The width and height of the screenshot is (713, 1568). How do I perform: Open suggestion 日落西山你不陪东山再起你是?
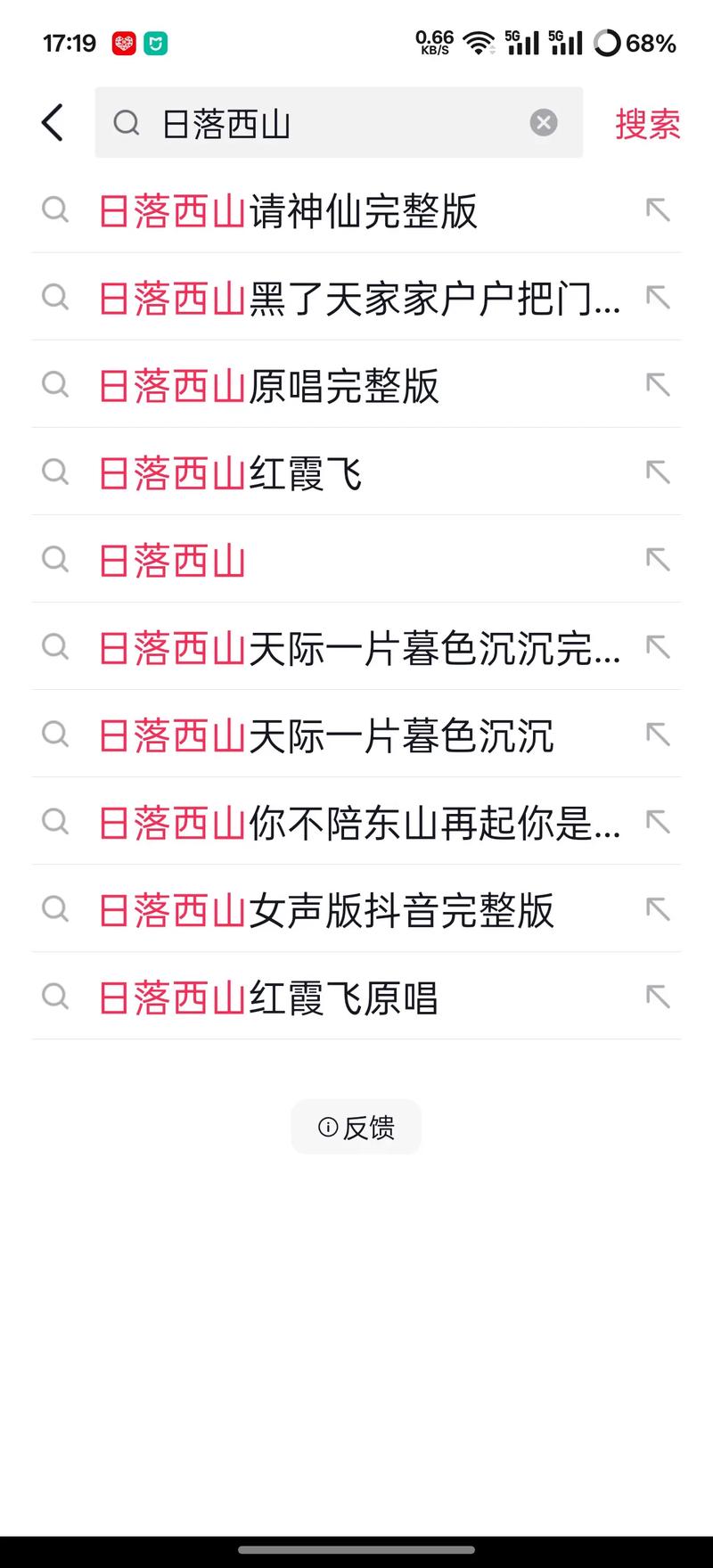359,823
